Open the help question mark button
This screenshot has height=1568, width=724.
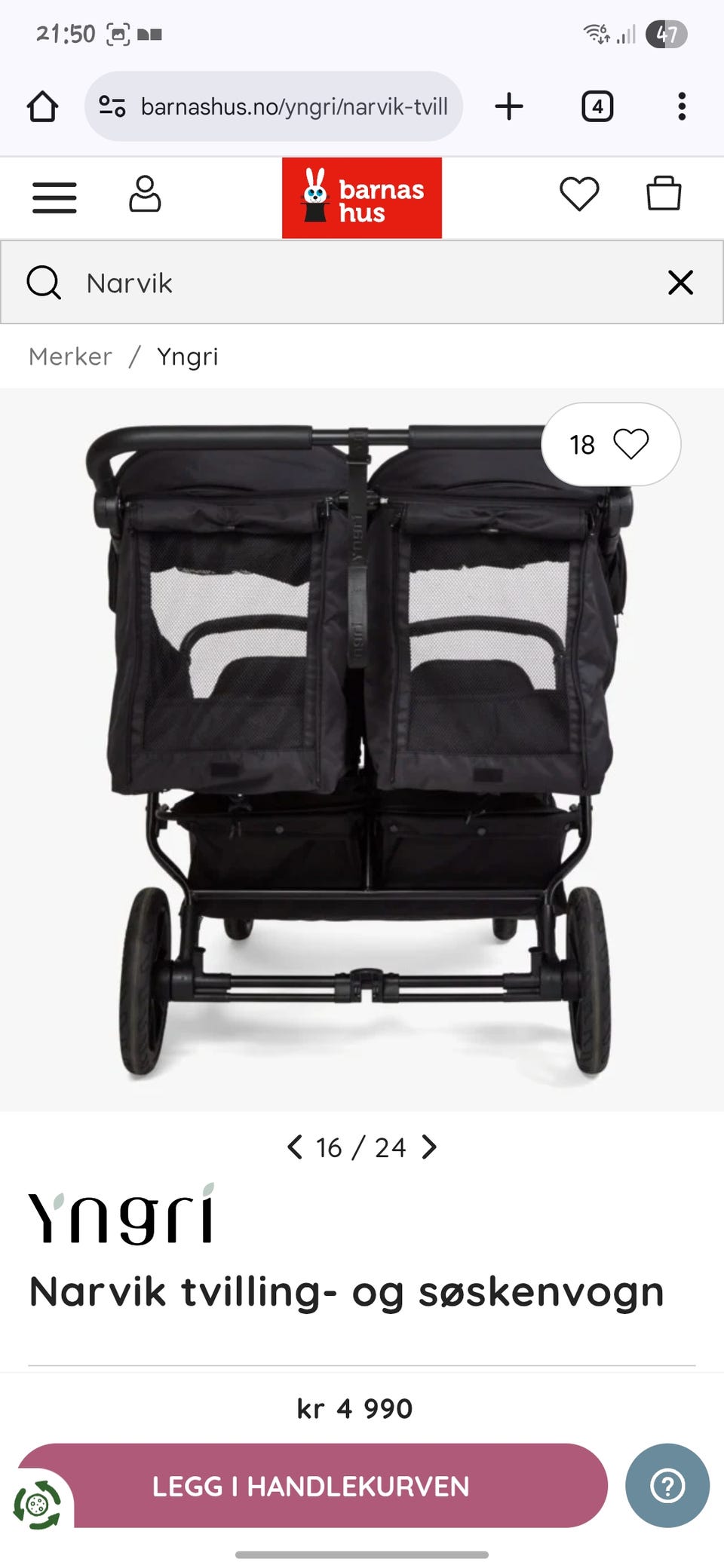tap(667, 1486)
